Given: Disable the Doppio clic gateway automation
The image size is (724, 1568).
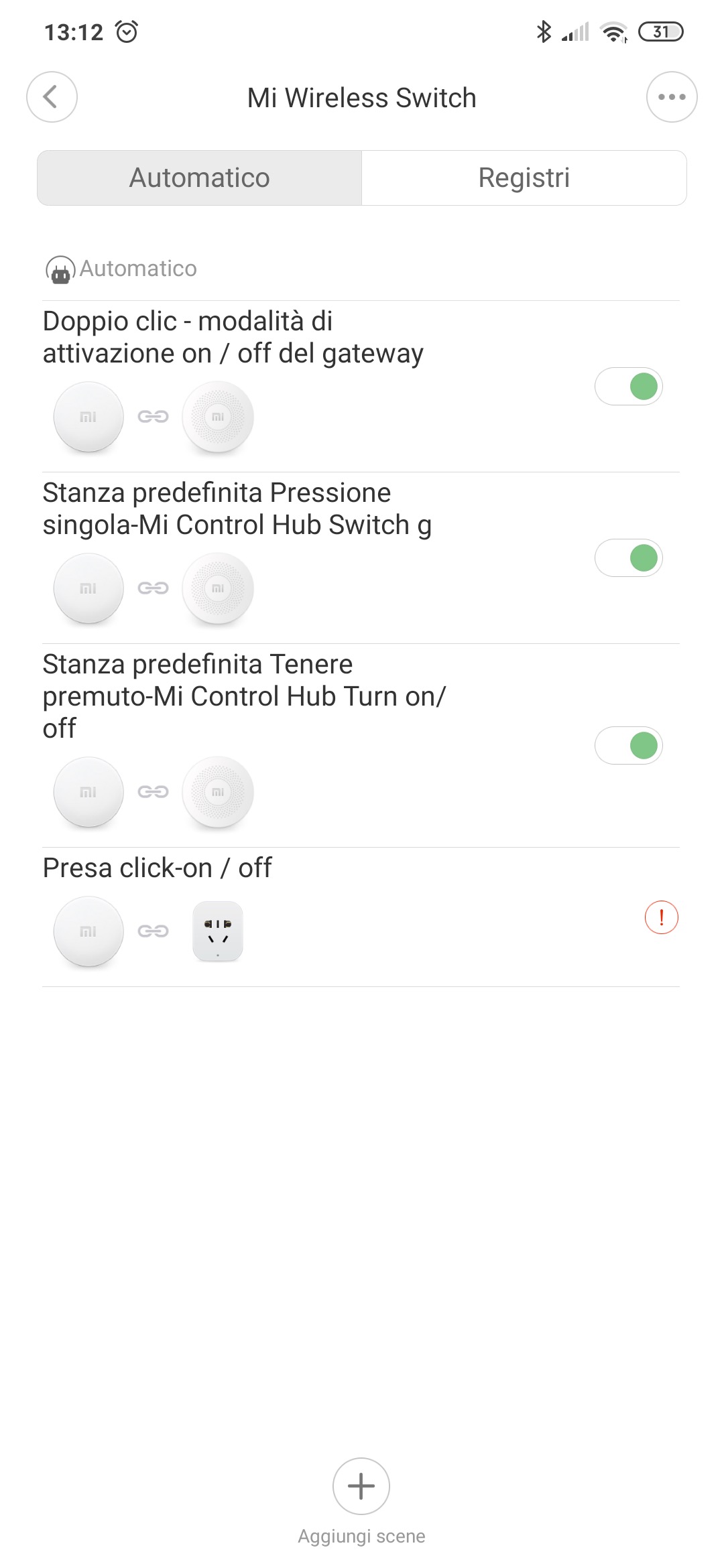Looking at the screenshot, I should [x=629, y=387].
